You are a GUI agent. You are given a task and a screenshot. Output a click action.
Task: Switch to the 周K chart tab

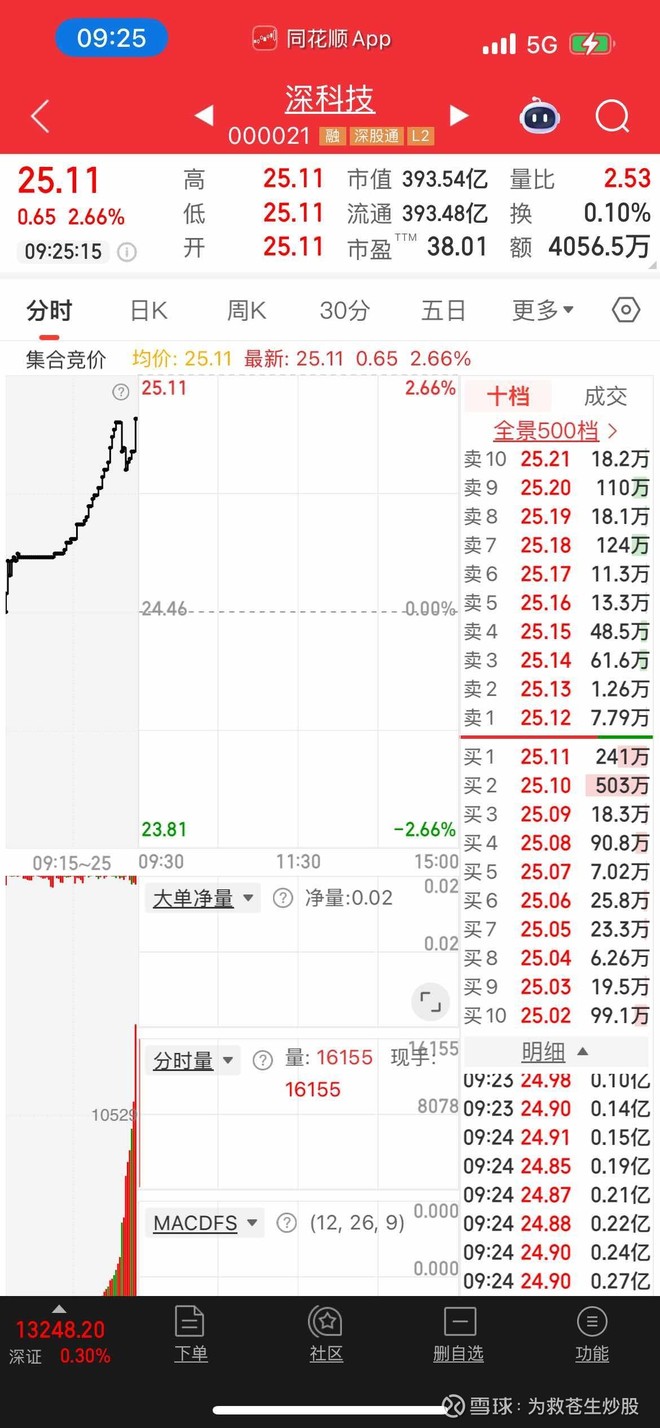coord(246,311)
